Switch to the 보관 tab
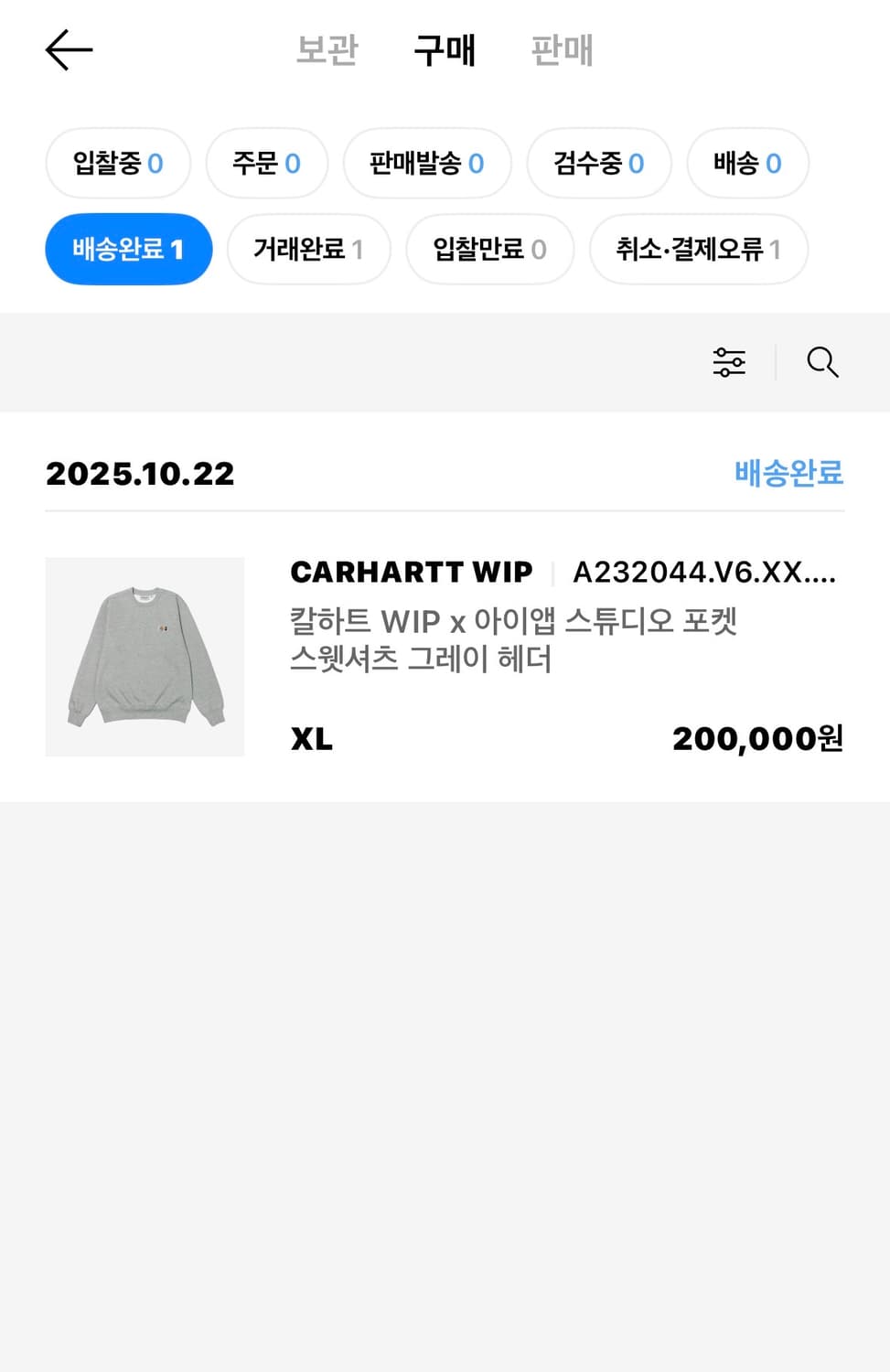 [326, 50]
